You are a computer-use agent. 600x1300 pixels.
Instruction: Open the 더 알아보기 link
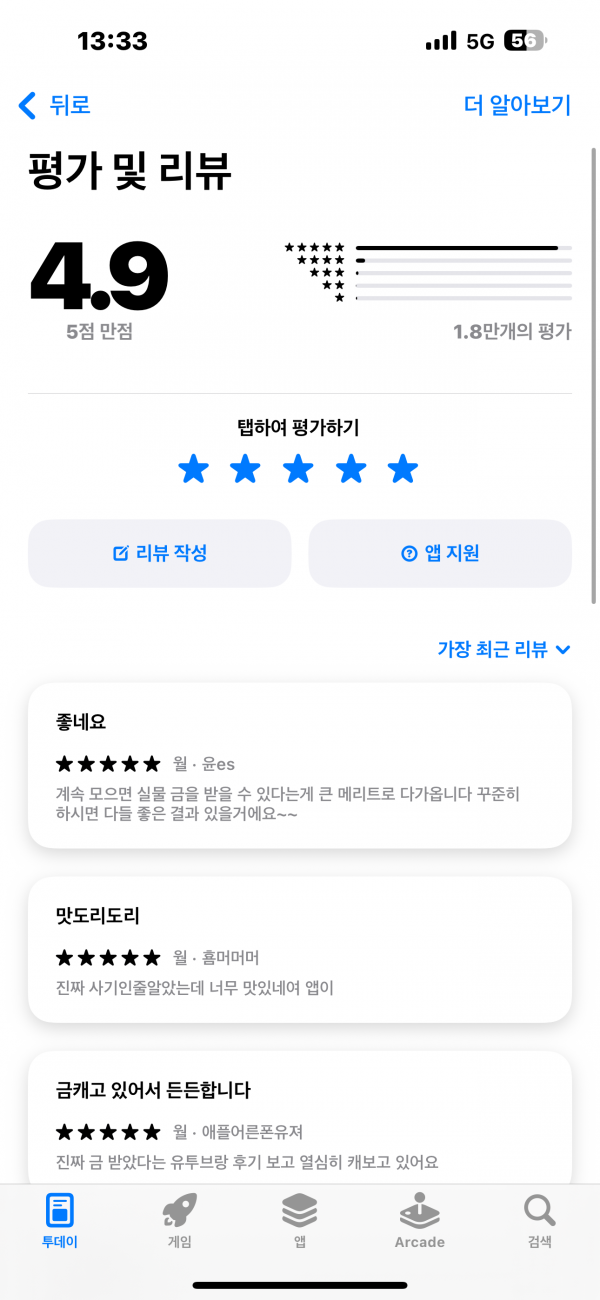[x=518, y=105]
